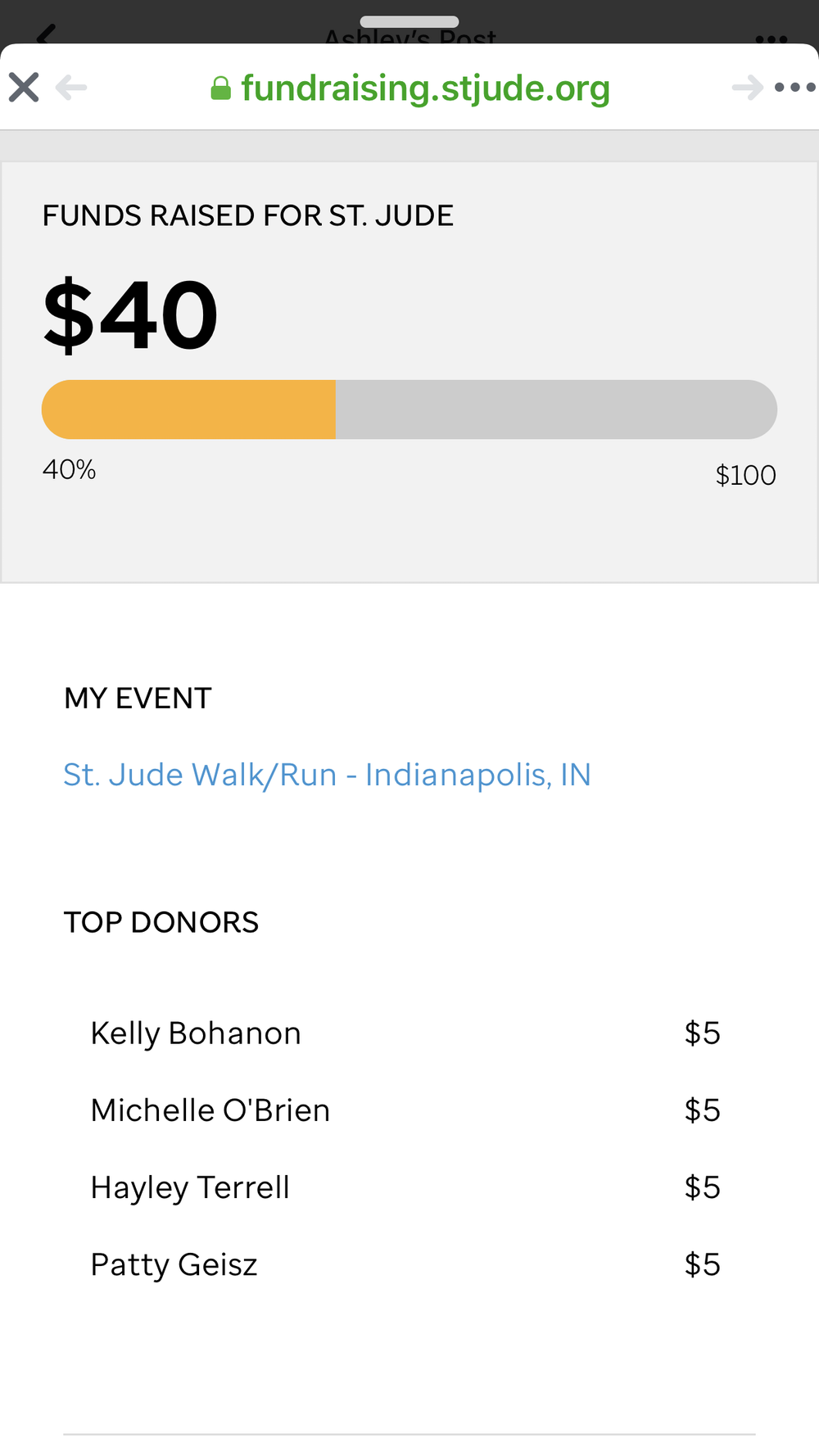The image size is (819, 1456).
Task: Open the browser's three-dot options menu
Action: pyautogui.click(x=794, y=87)
